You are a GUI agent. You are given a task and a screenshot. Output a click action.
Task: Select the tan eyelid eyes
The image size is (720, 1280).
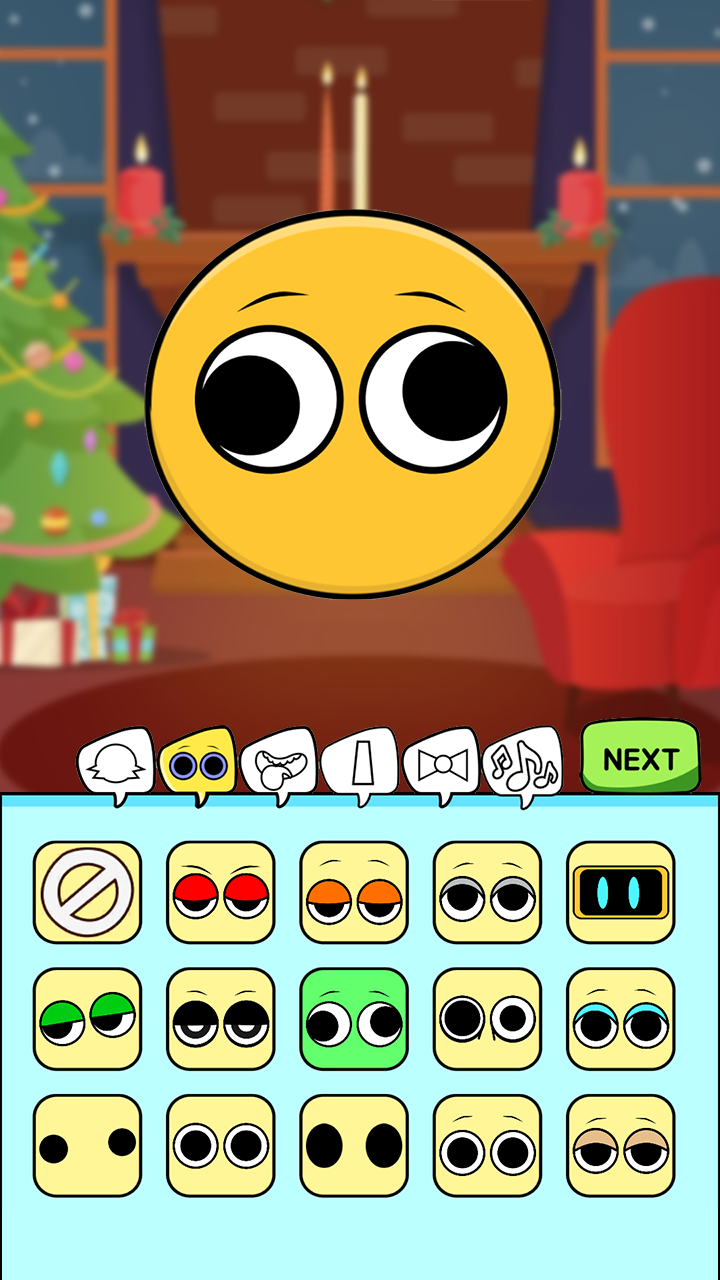pos(620,1146)
